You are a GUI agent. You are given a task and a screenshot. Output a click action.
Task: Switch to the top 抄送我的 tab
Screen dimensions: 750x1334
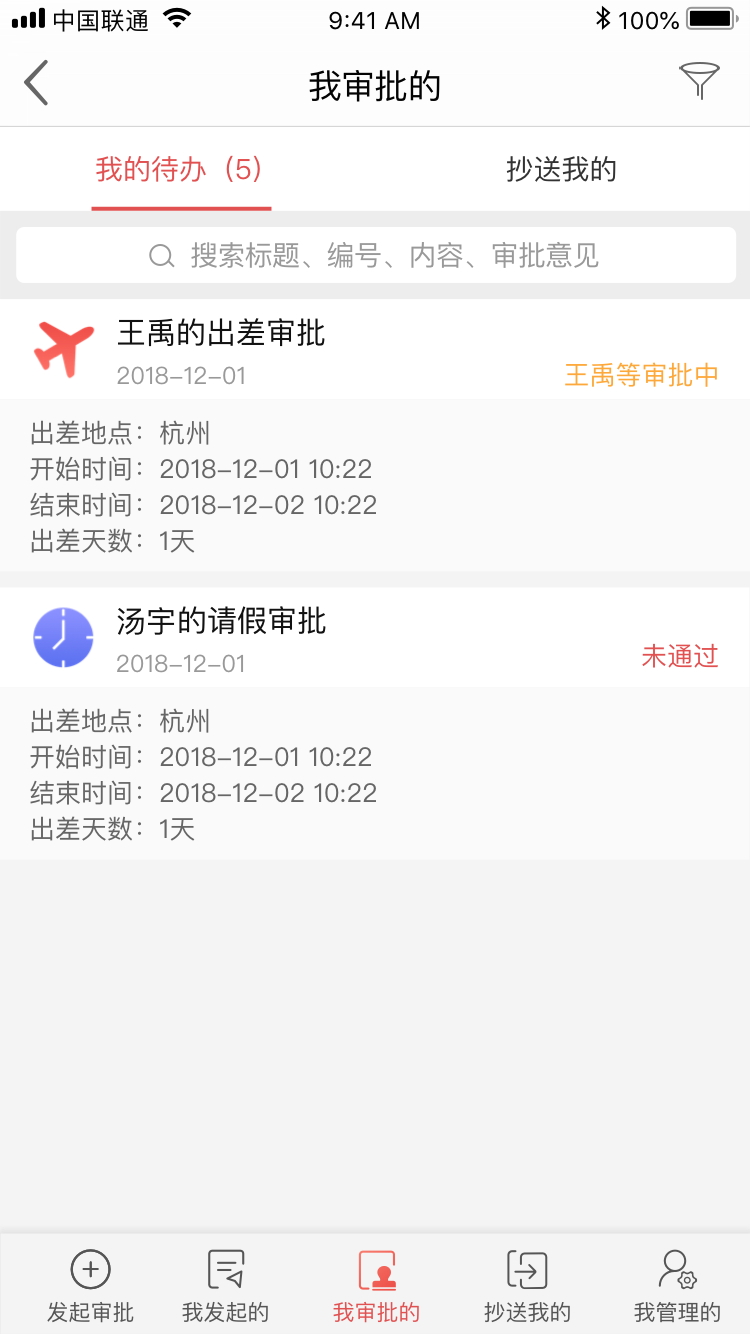coord(561,170)
